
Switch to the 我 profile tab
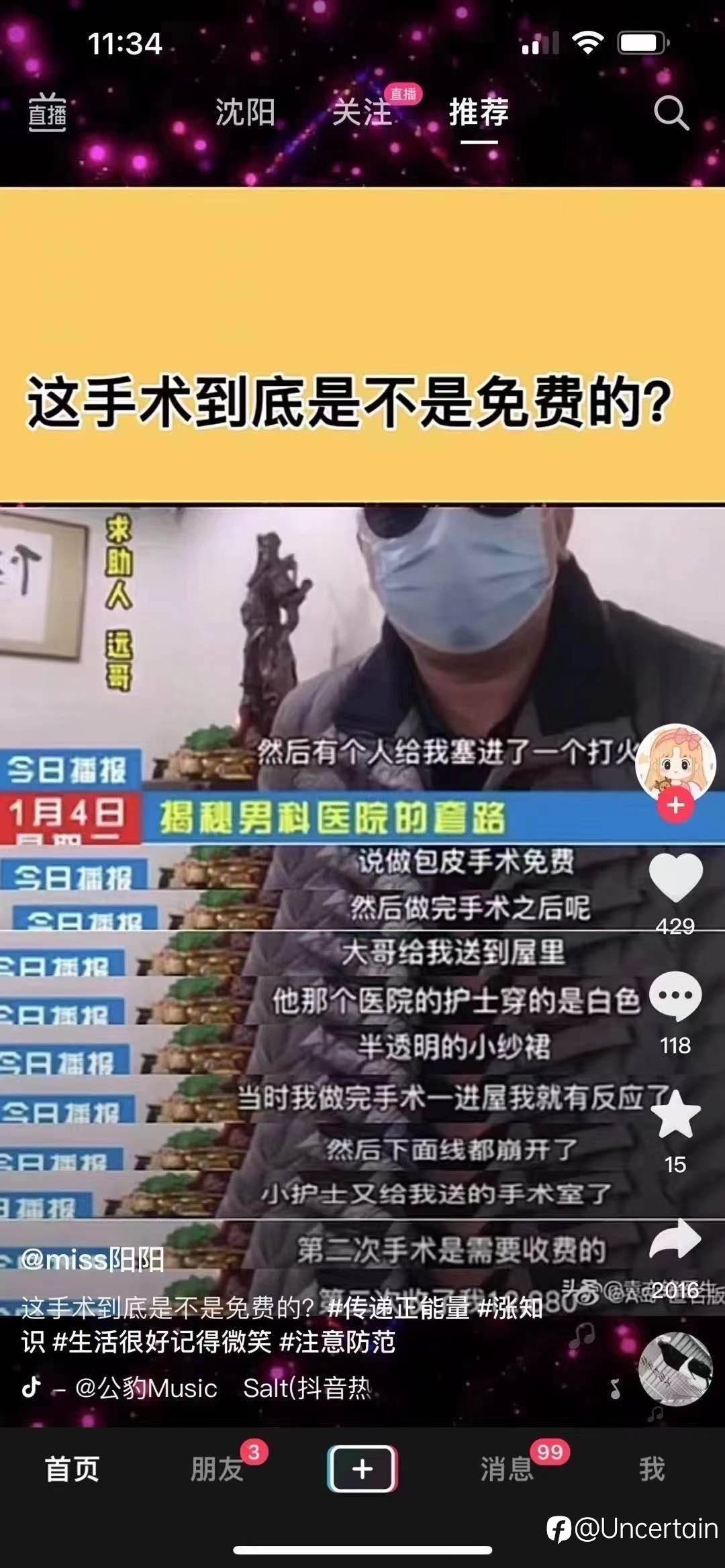click(652, 1469)
